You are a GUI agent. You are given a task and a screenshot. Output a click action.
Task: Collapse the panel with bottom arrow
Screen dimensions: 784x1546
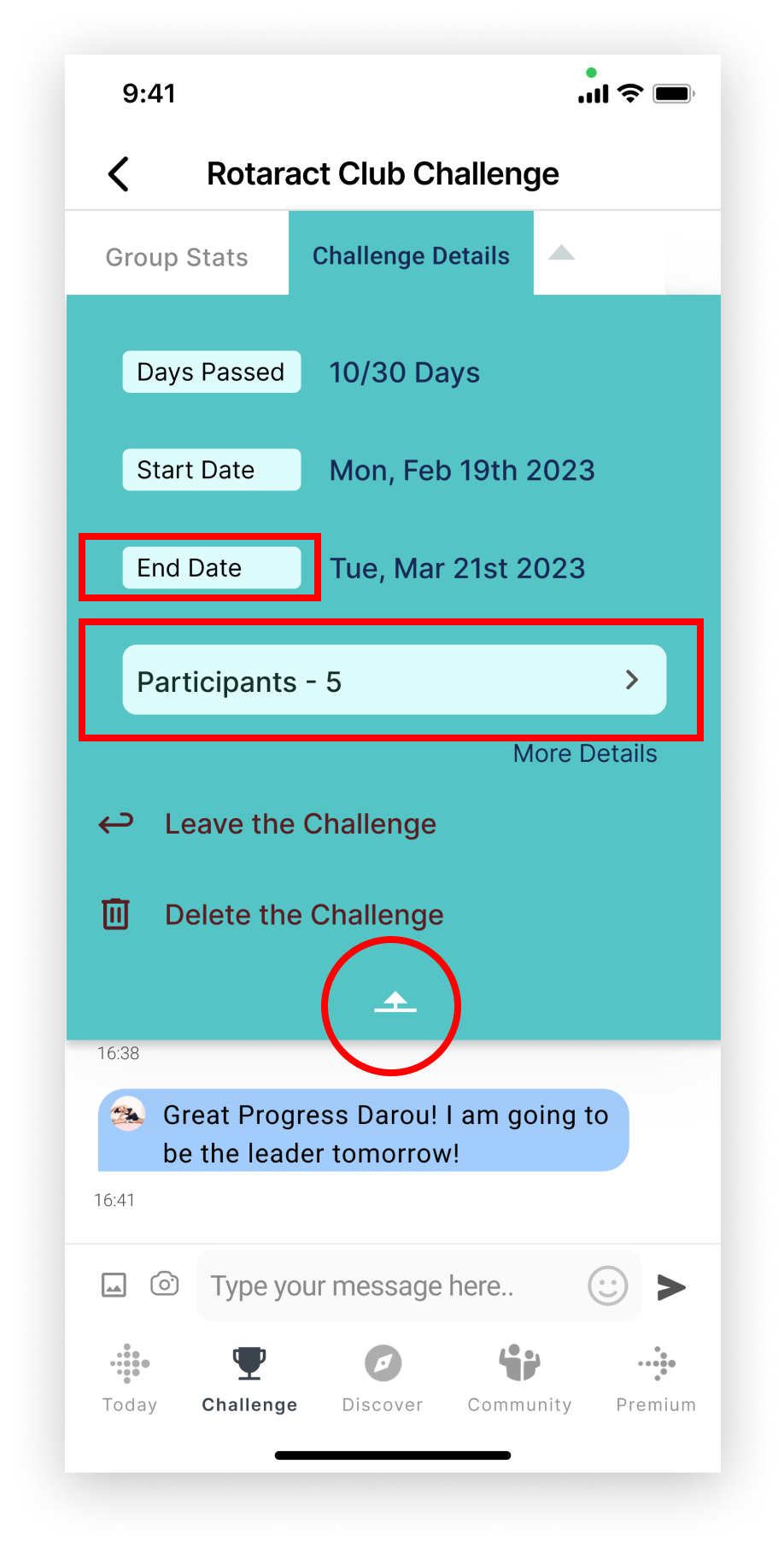tap(395, 1004)
